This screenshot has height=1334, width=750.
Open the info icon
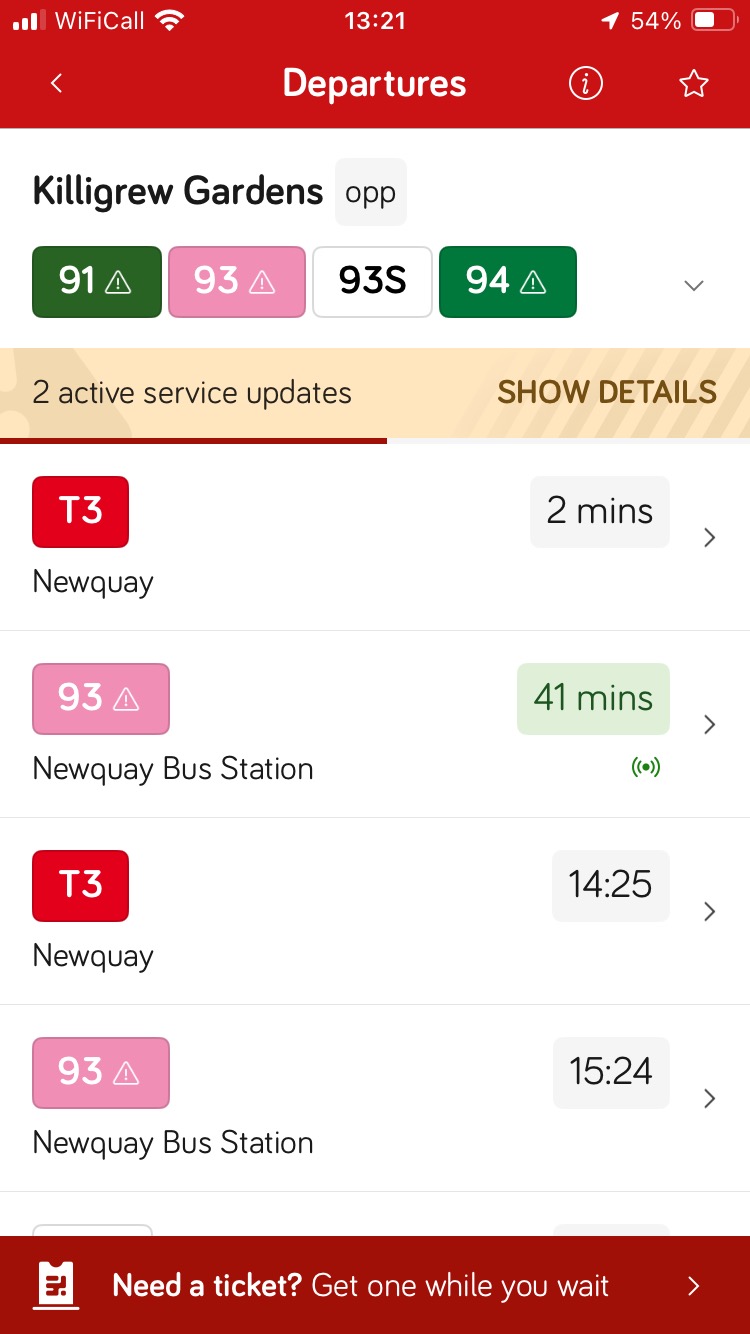coord(586,84)
